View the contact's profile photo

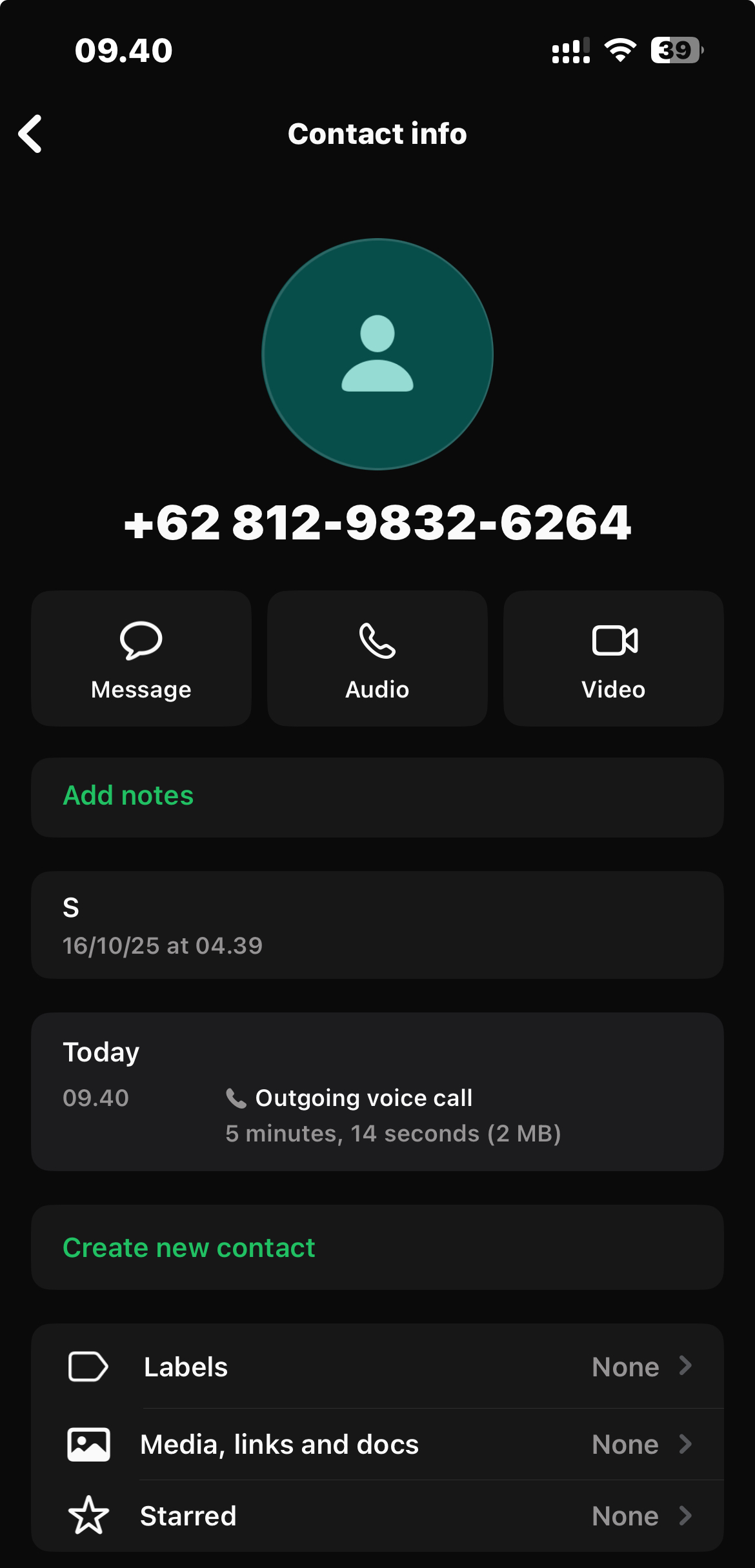377,354
